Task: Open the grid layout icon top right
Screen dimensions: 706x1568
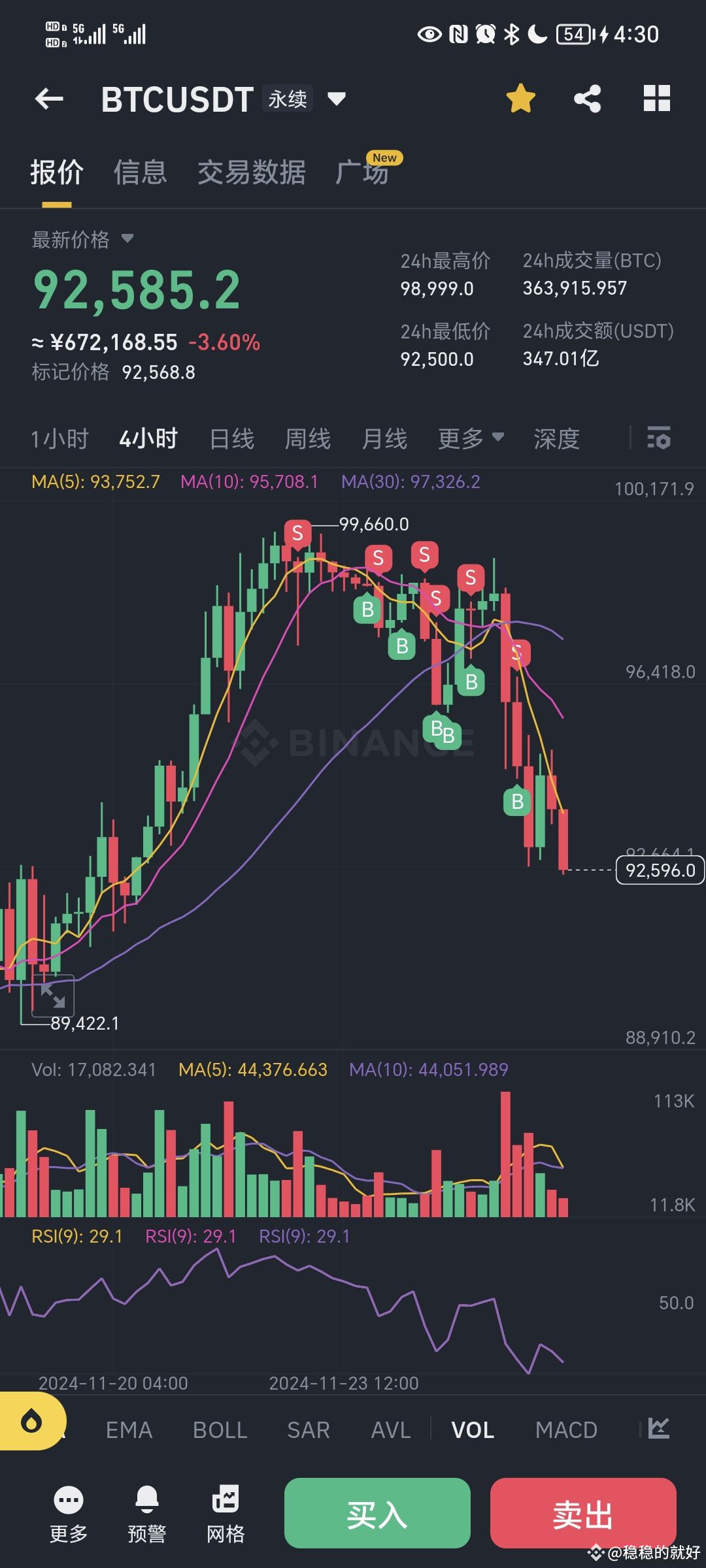Action: (x=657, y=98)
